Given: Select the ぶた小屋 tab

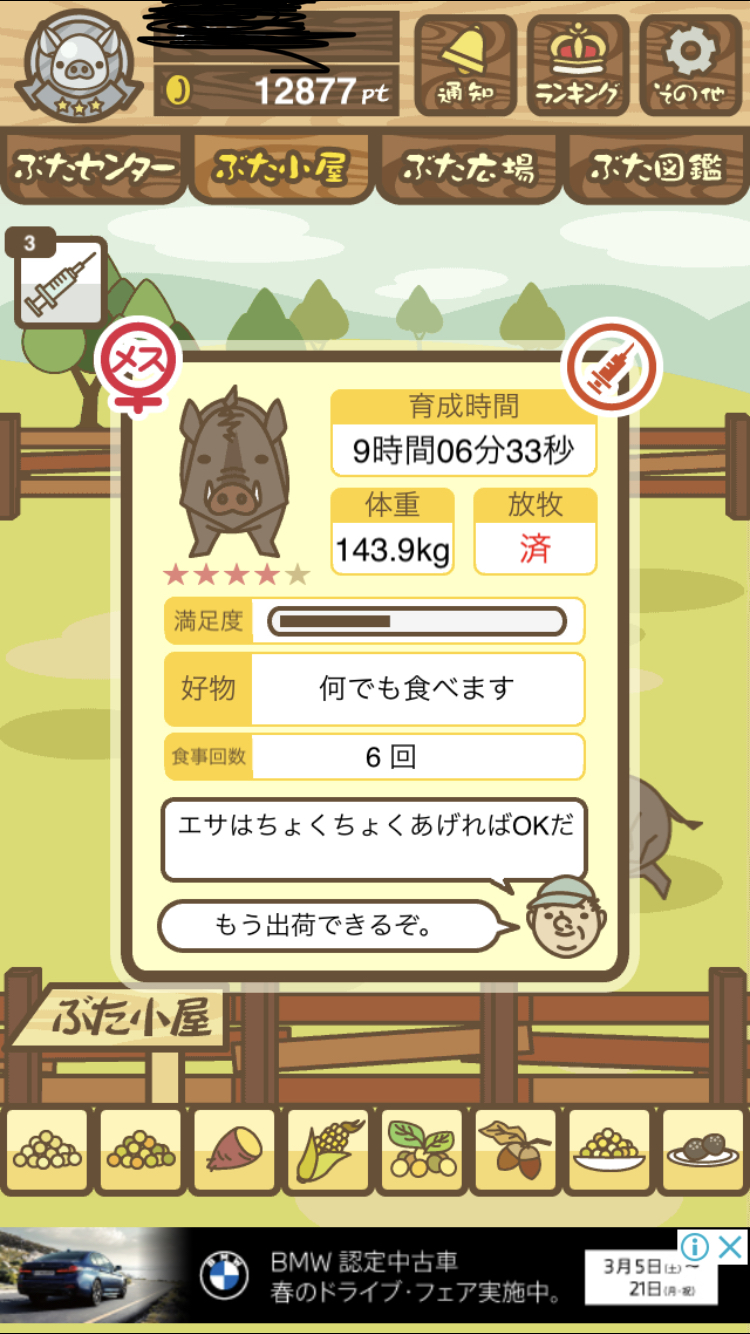Looking at the screenshot, I should (281, 168).
